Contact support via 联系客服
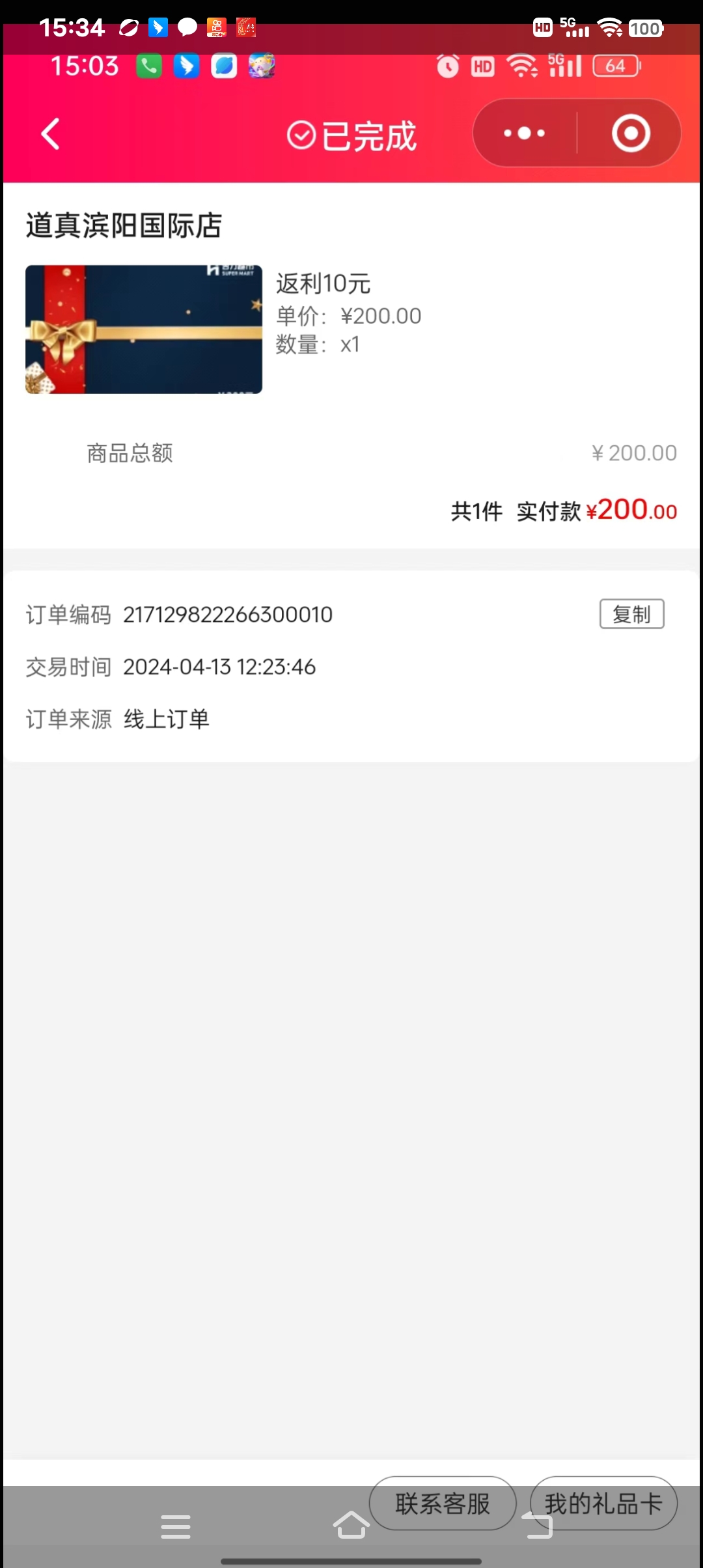 click(443, 1504)
